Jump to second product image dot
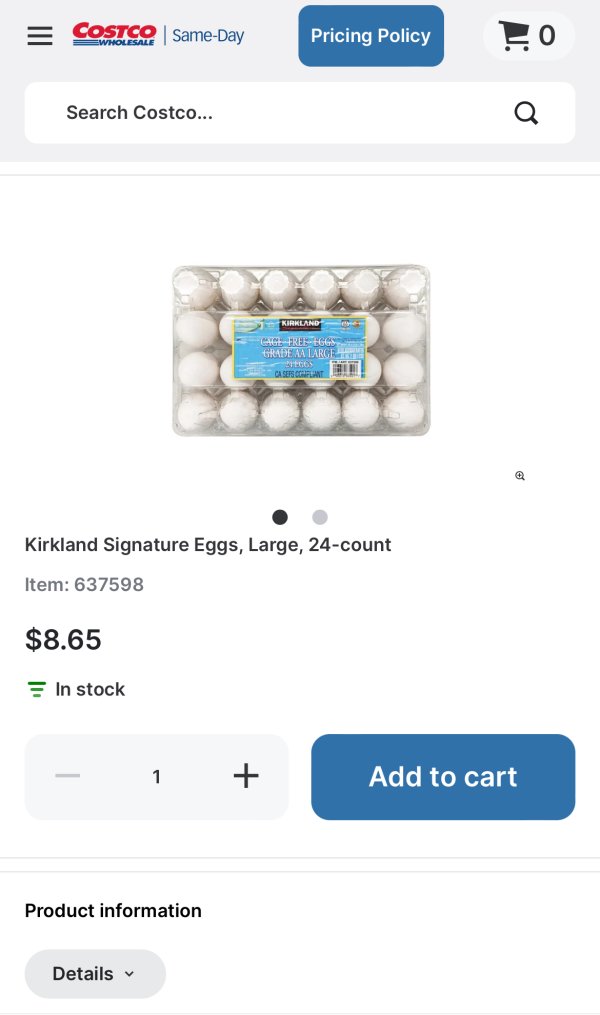 coord(320,517)
